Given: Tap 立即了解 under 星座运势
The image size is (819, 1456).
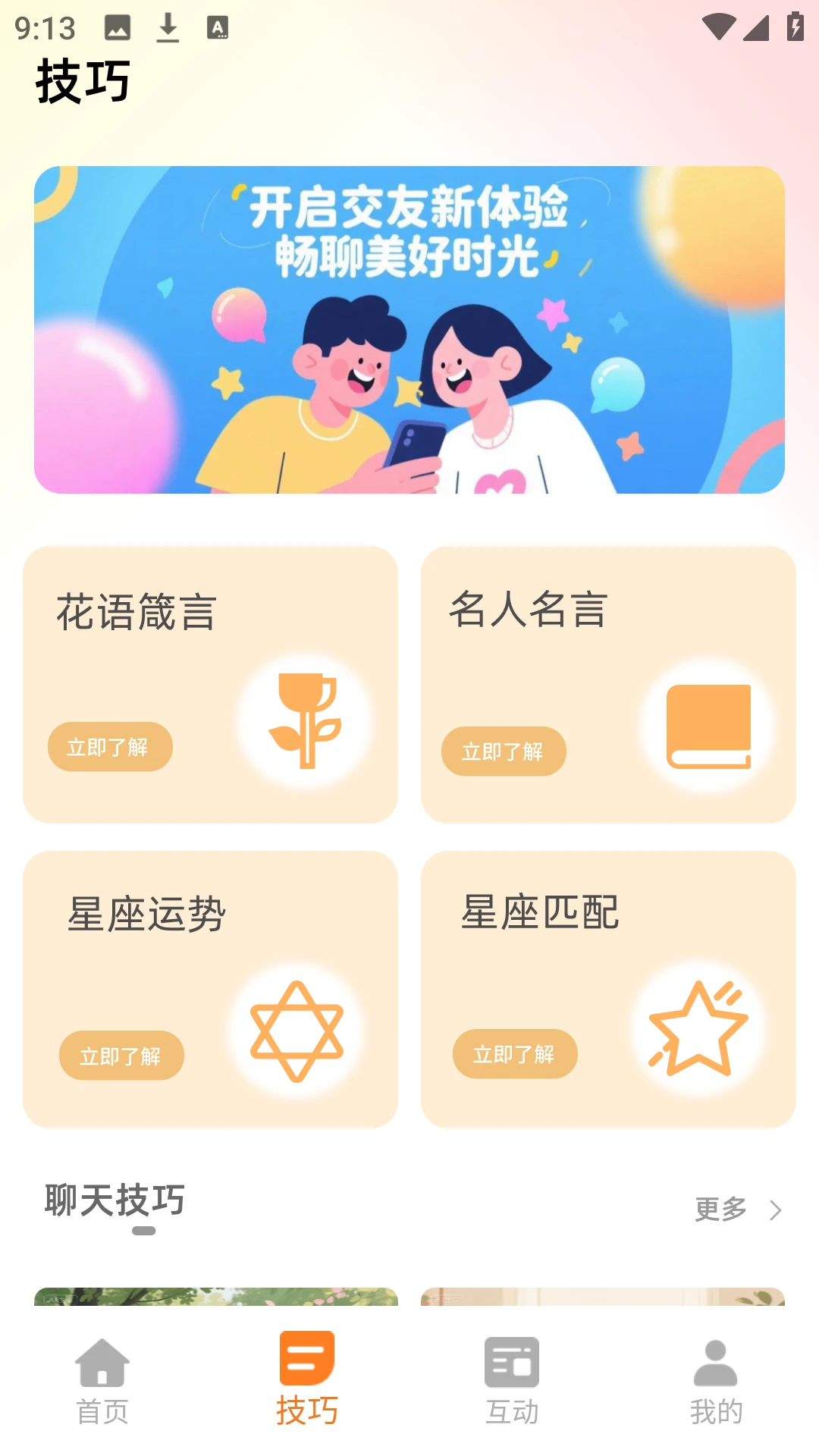Looking at the screenshot, I should pos(121,1056).
